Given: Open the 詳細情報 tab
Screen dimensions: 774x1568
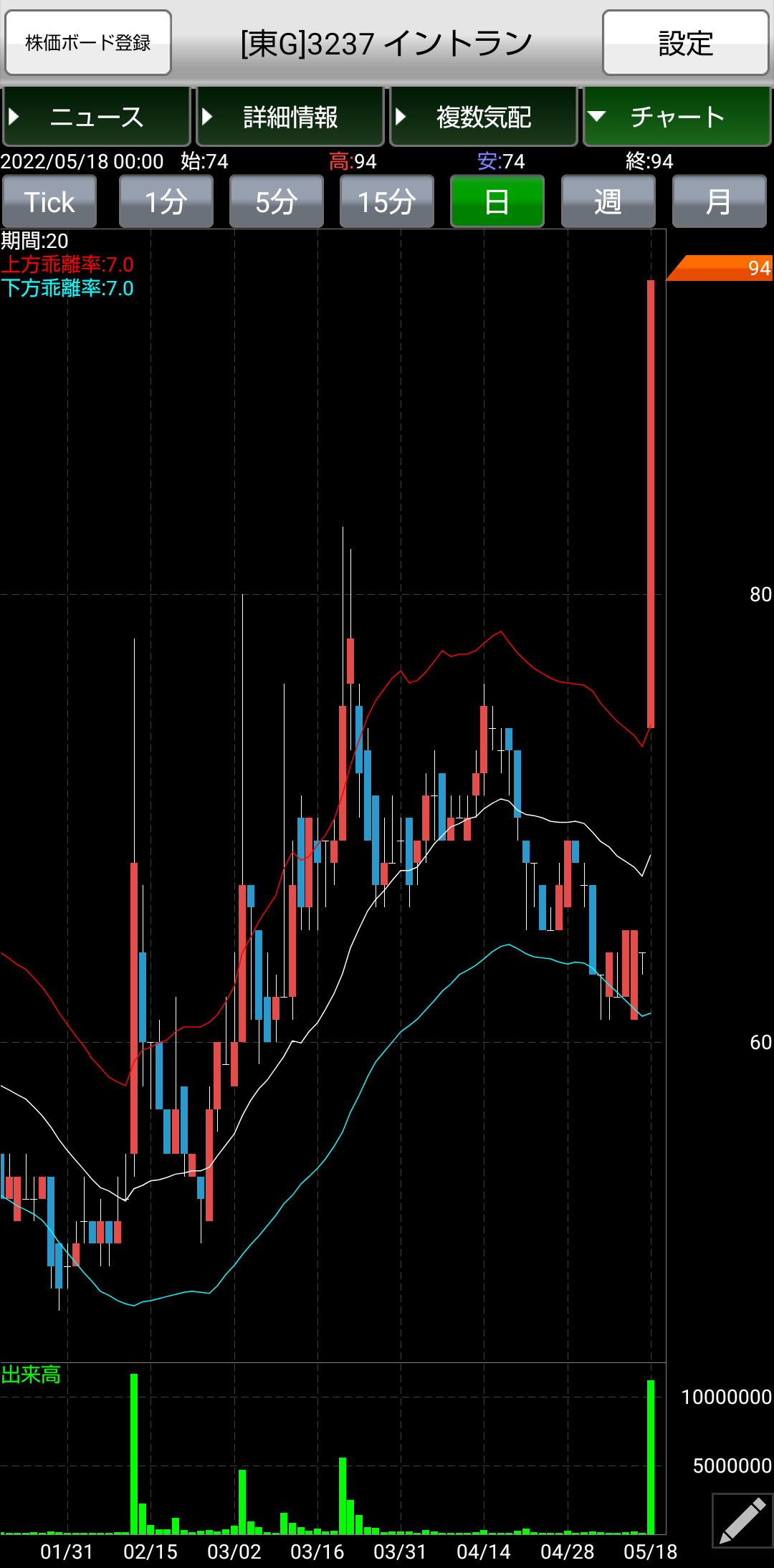Looking at the screenshot, I should (290, 117).
